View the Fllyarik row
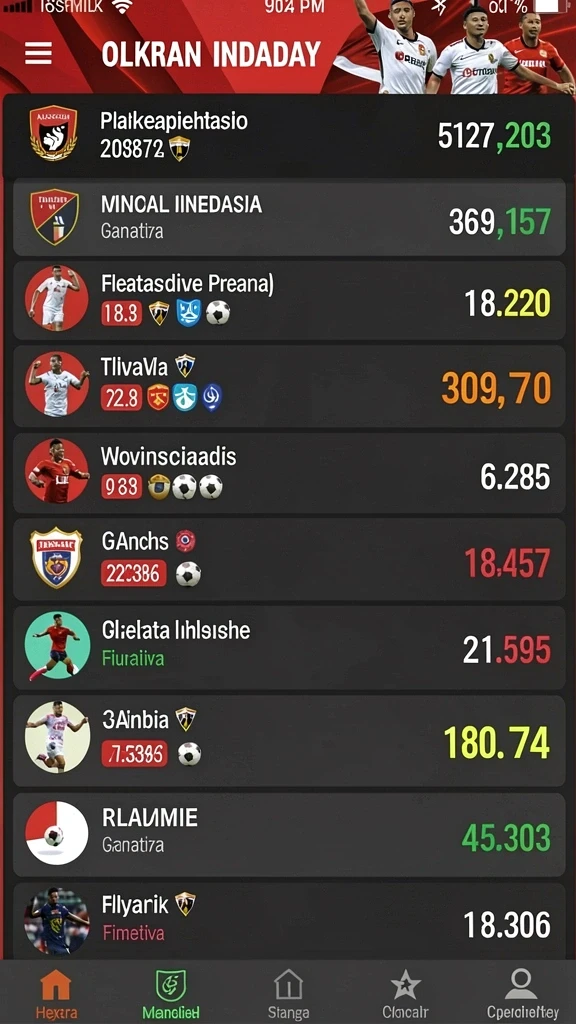The width and height of the screenshot is (576, 1024). point(289,921)
